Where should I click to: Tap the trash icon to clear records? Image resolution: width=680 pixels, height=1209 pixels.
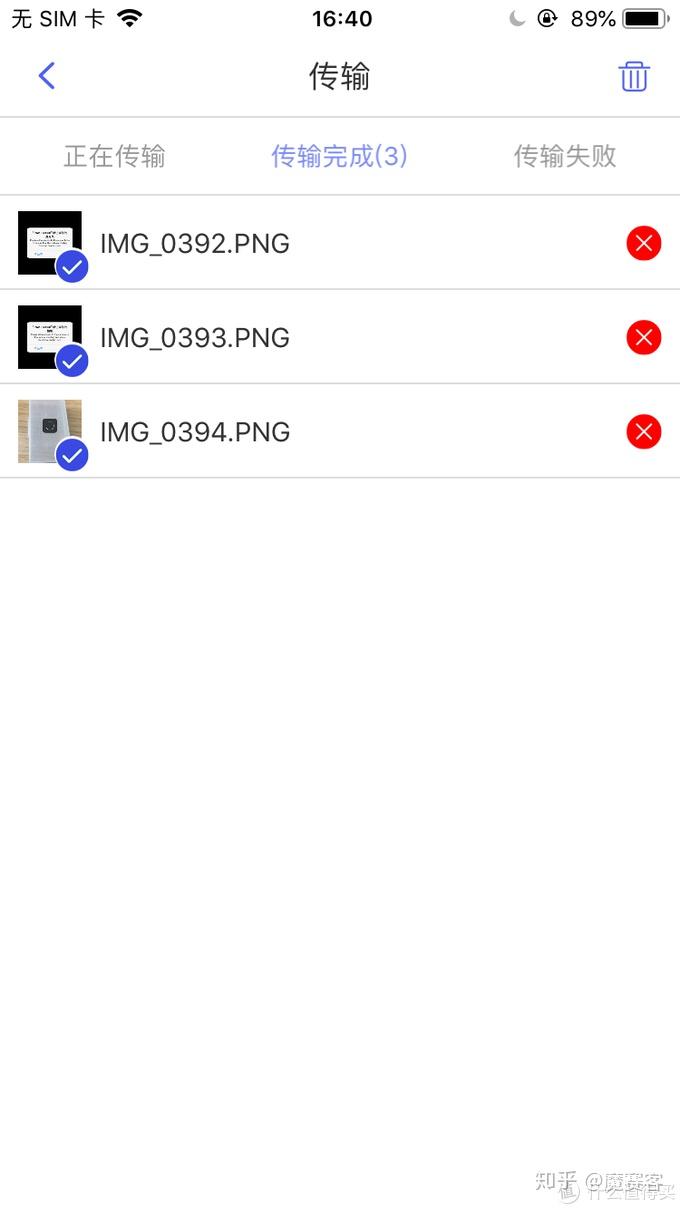tap(634, 76)
